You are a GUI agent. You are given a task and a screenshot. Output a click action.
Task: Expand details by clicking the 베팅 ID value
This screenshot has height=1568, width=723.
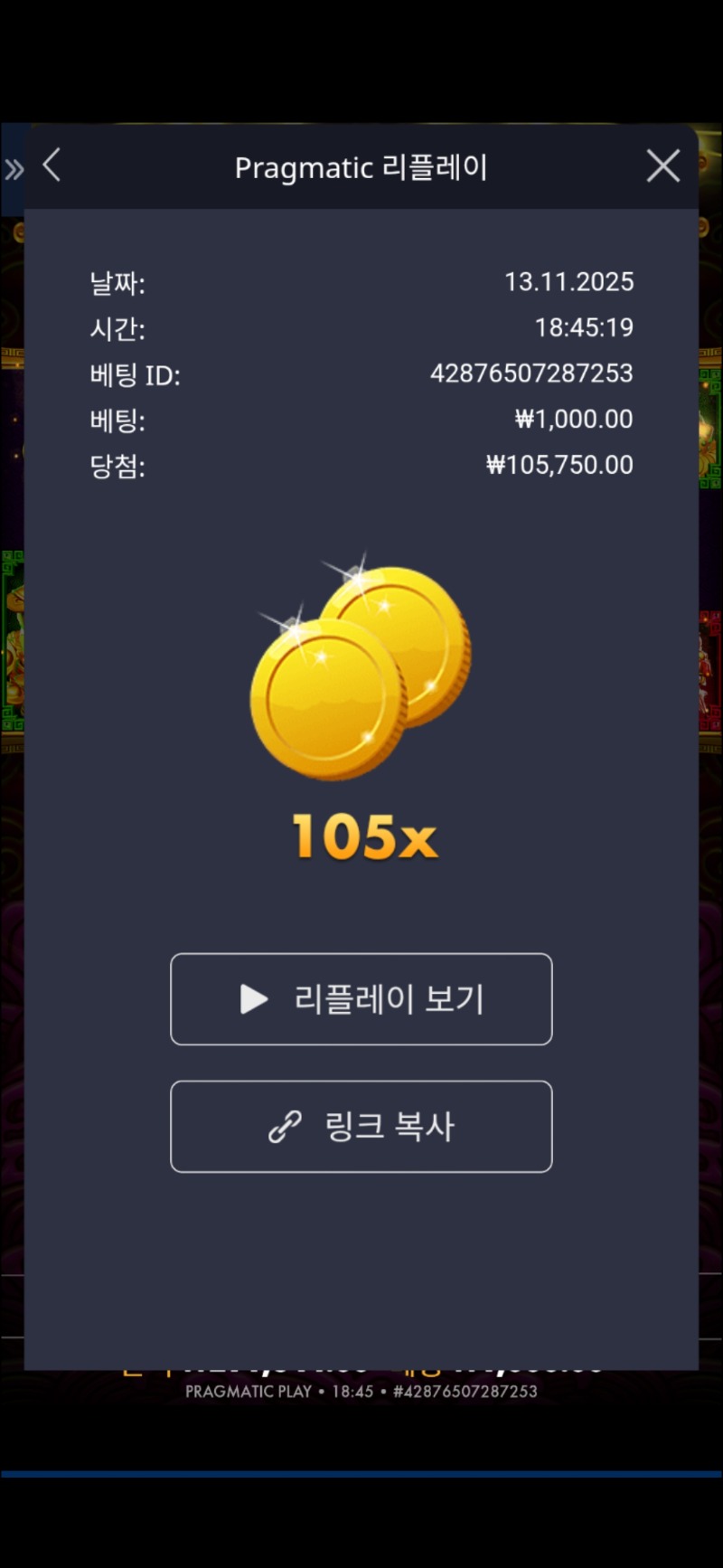531,373
